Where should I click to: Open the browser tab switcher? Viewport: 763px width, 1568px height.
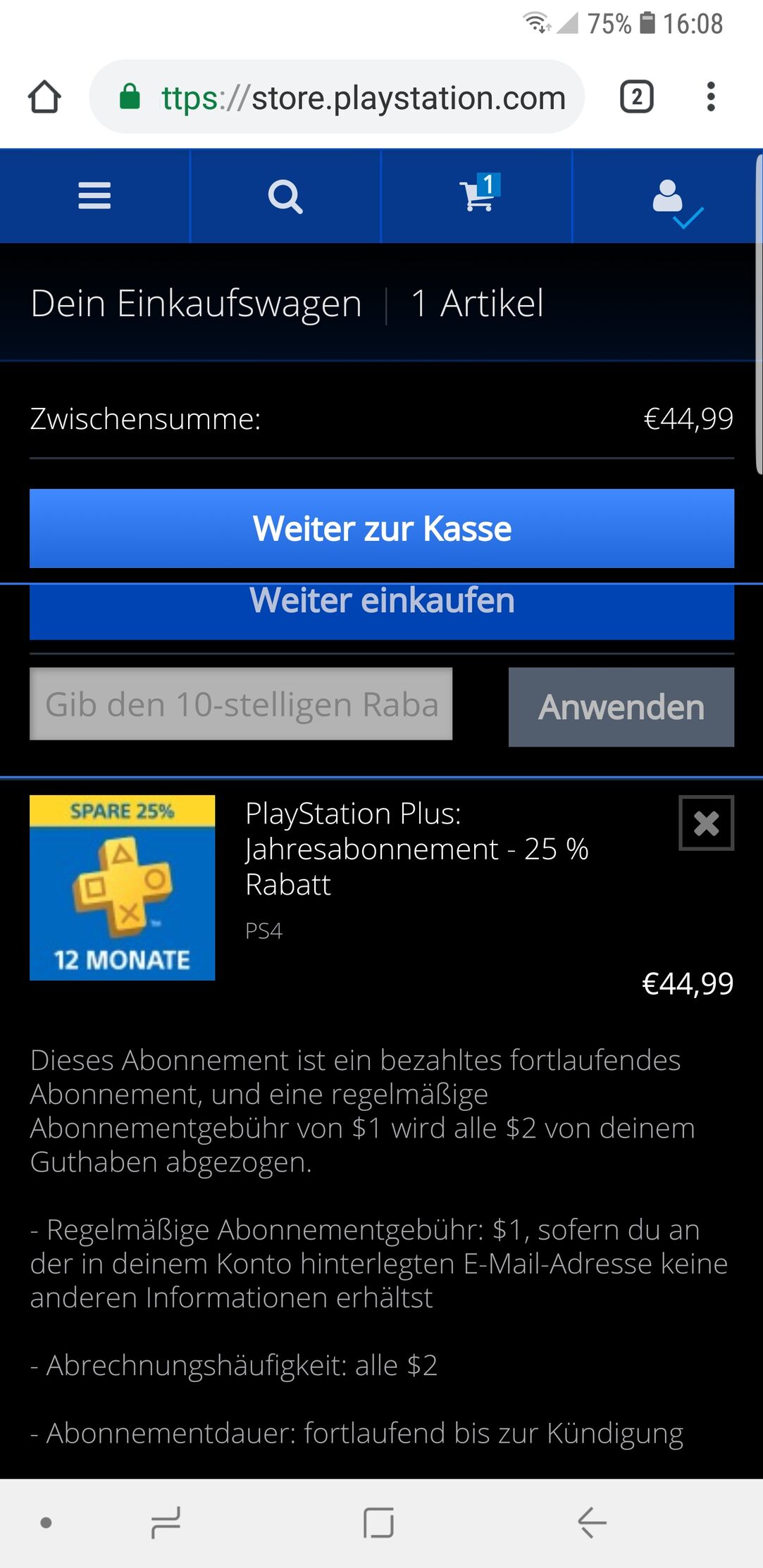pos(636,97)
